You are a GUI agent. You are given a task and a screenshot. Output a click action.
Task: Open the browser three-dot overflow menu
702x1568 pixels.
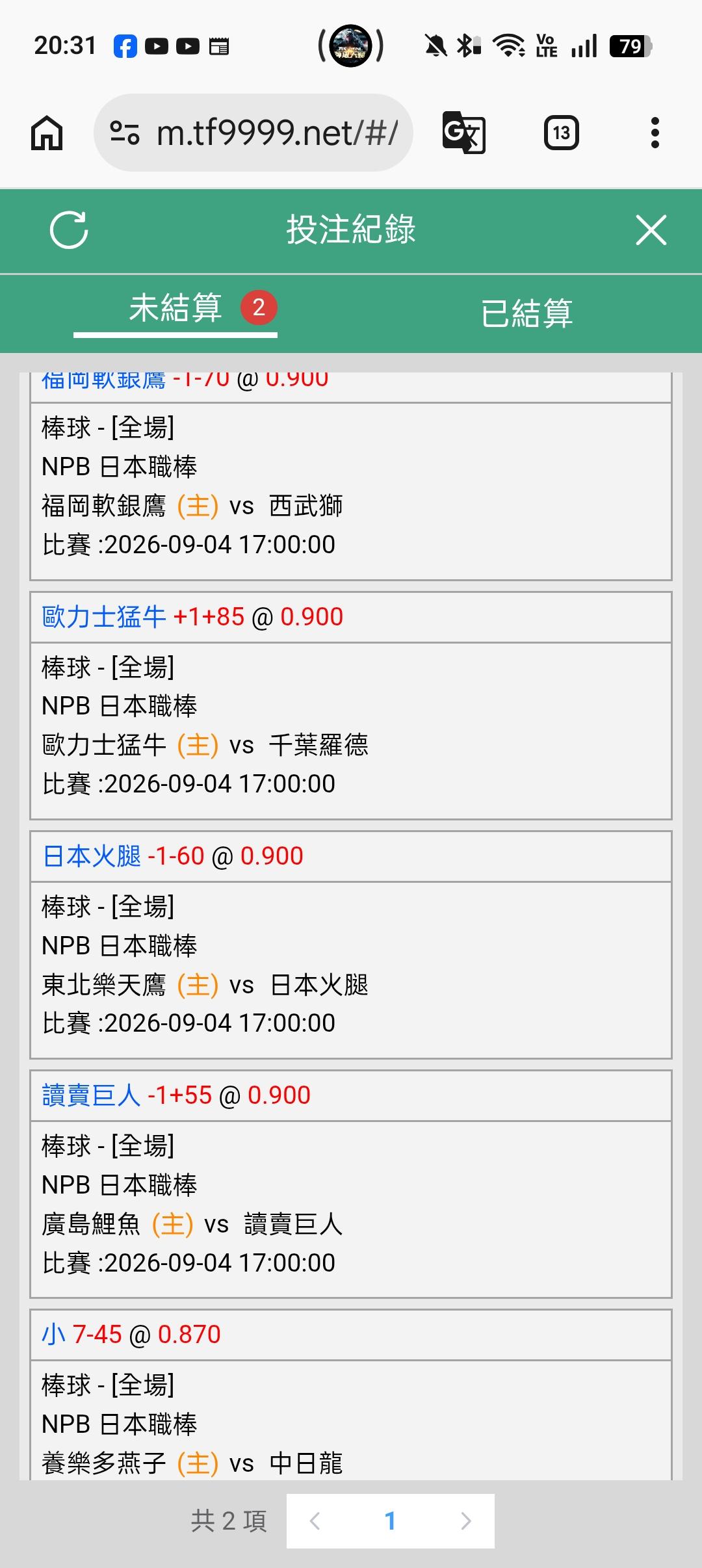pyautogui.click(x=655, y=133)
